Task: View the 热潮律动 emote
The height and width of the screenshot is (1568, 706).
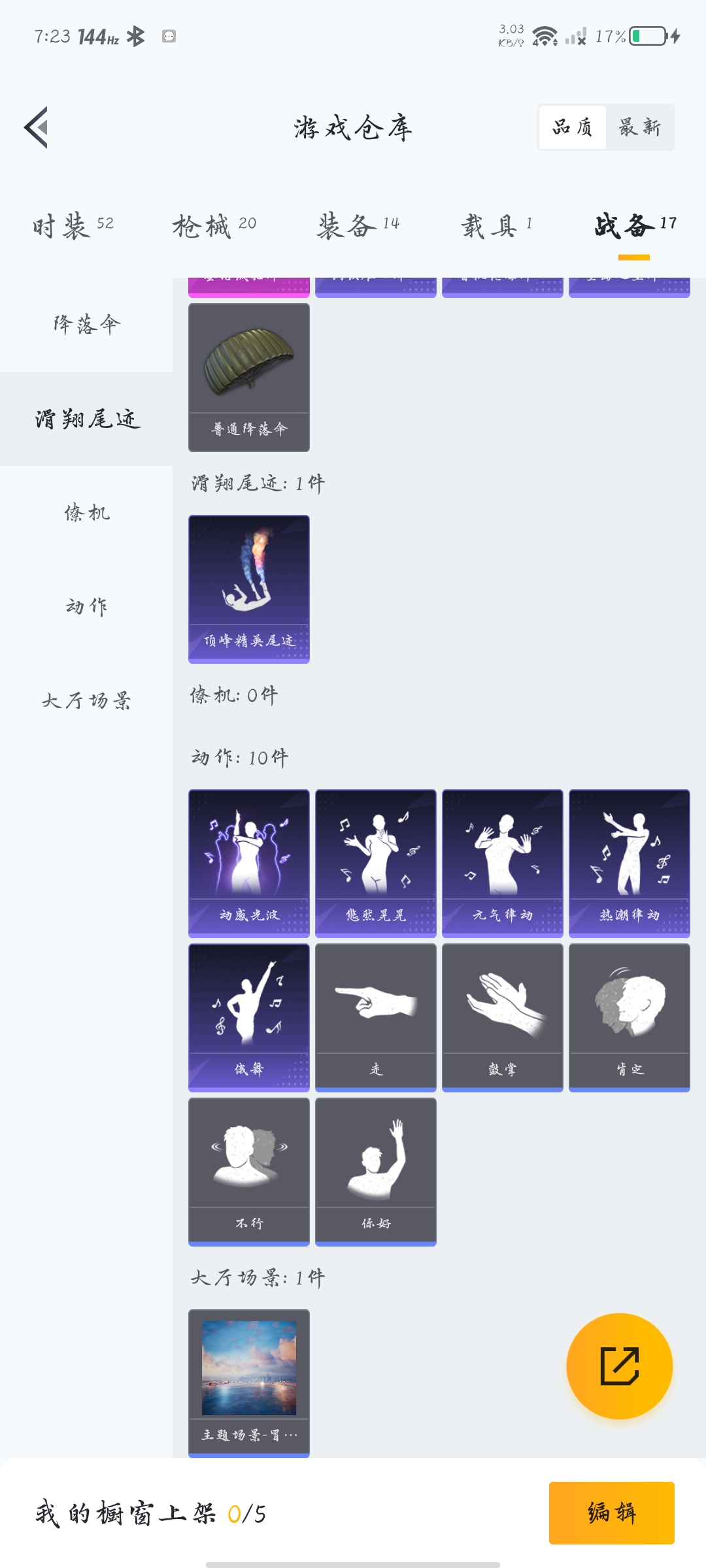Action: [x=630, y=863]
